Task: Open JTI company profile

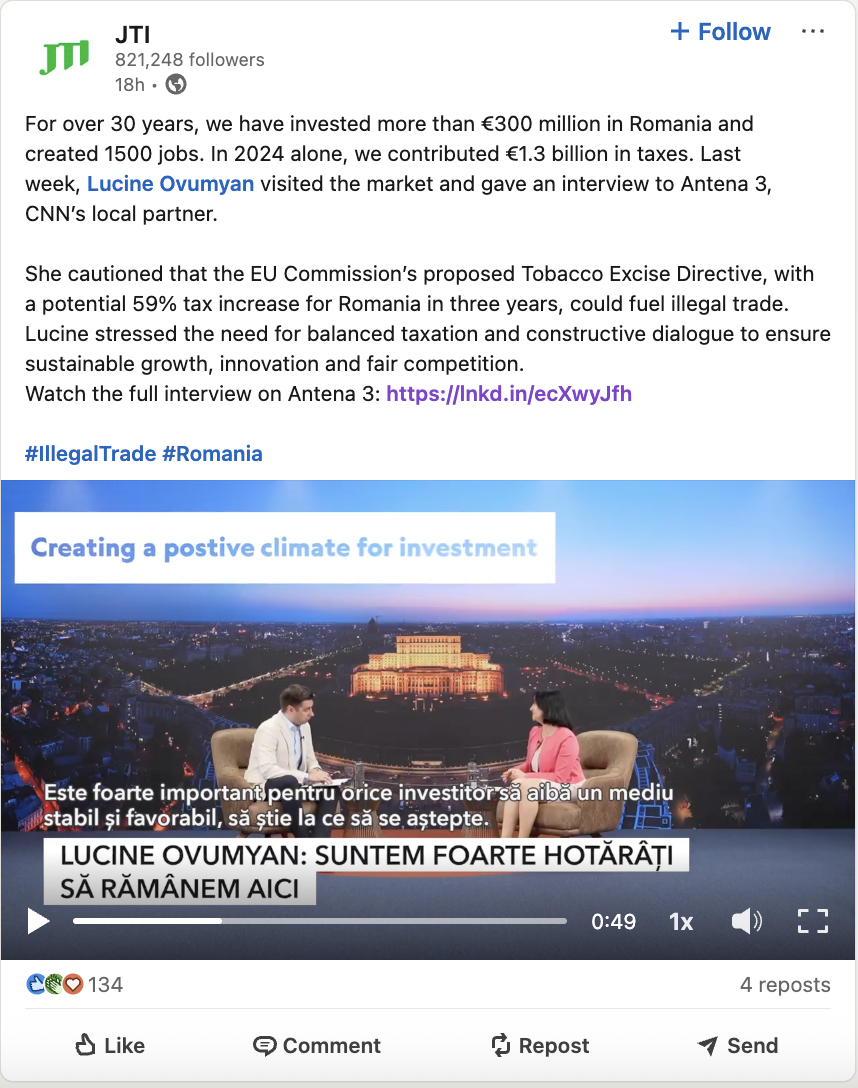Action: (132, 36)
